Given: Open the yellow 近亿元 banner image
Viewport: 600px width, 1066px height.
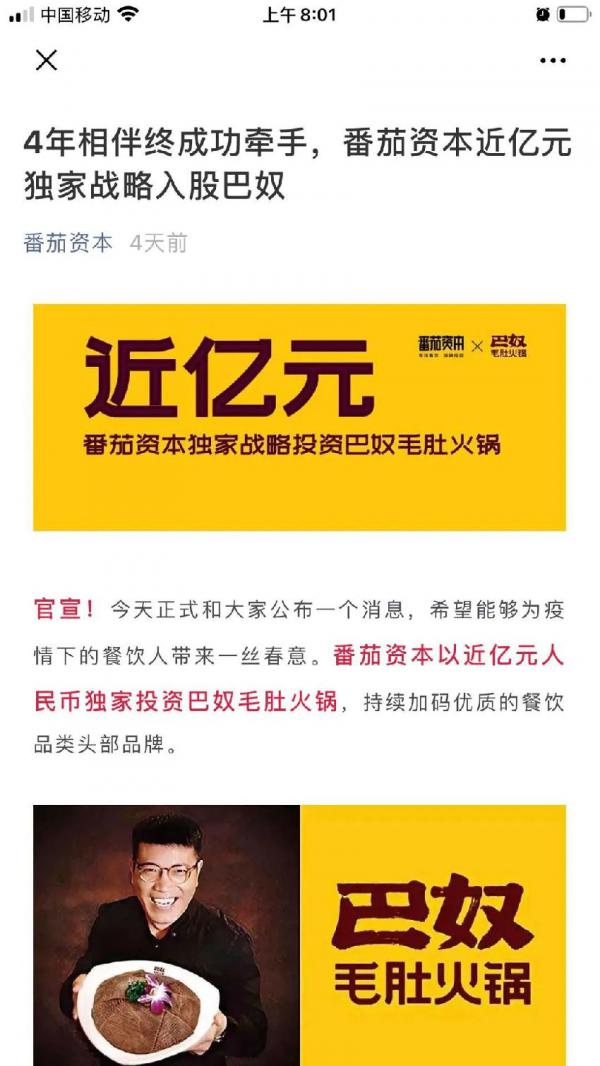Looking at the screenshot, I should [299, 417].
